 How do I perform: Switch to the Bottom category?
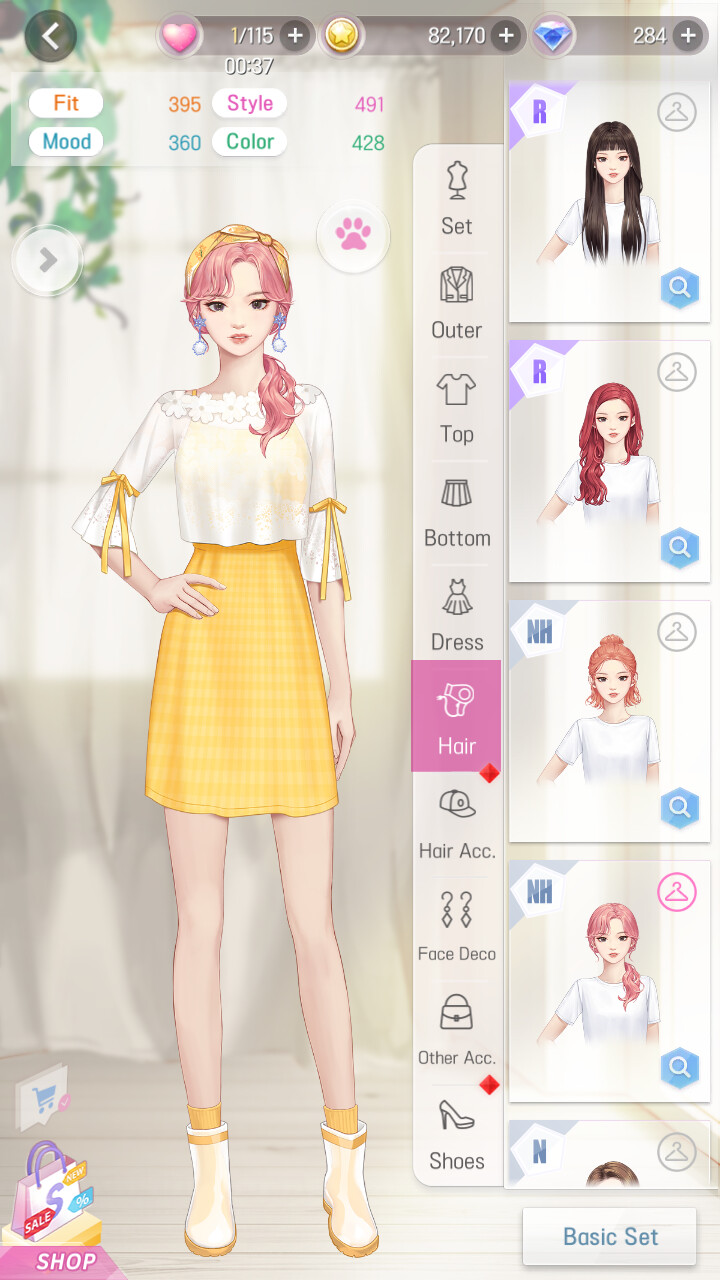click(457, 512)
